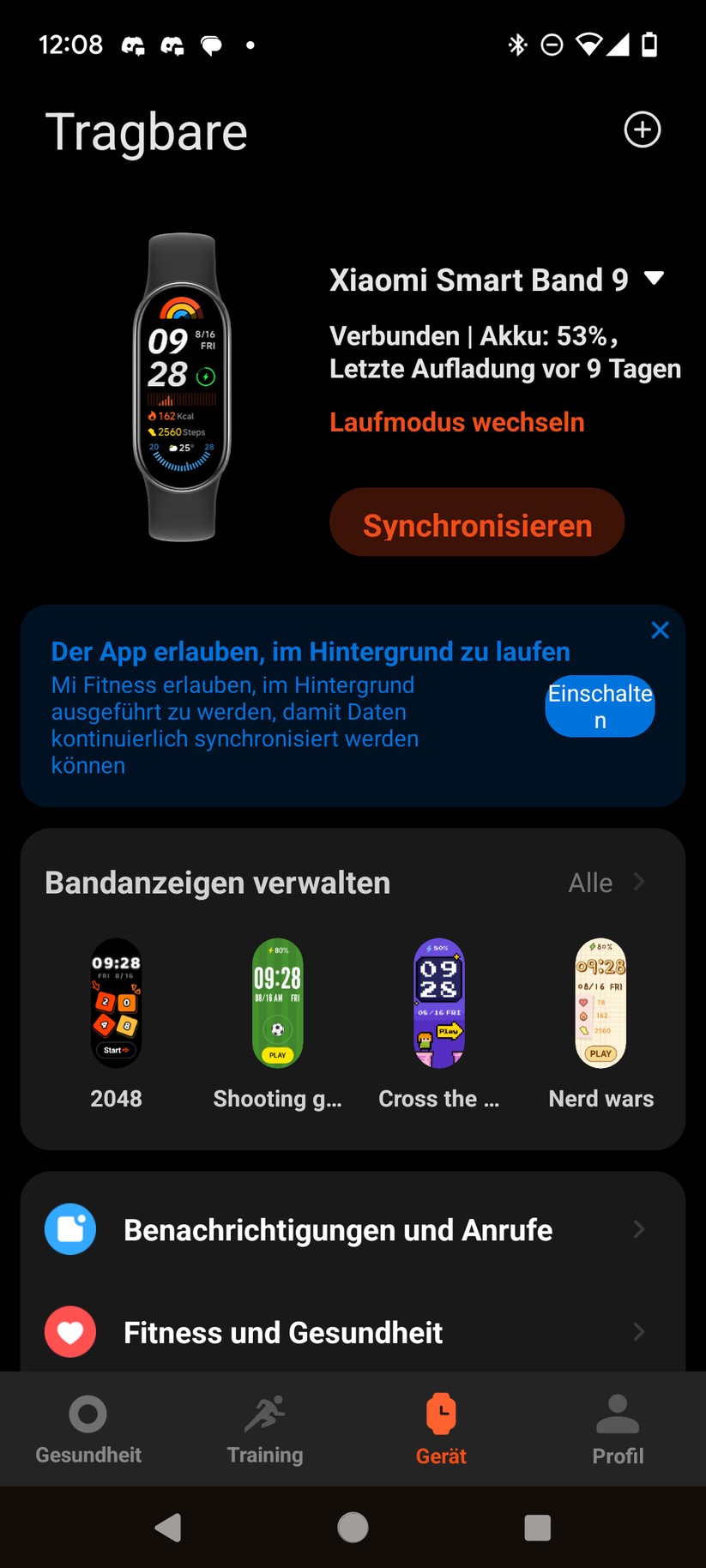
Task: Select the 2048 watch face
Action: (117, 1003)
